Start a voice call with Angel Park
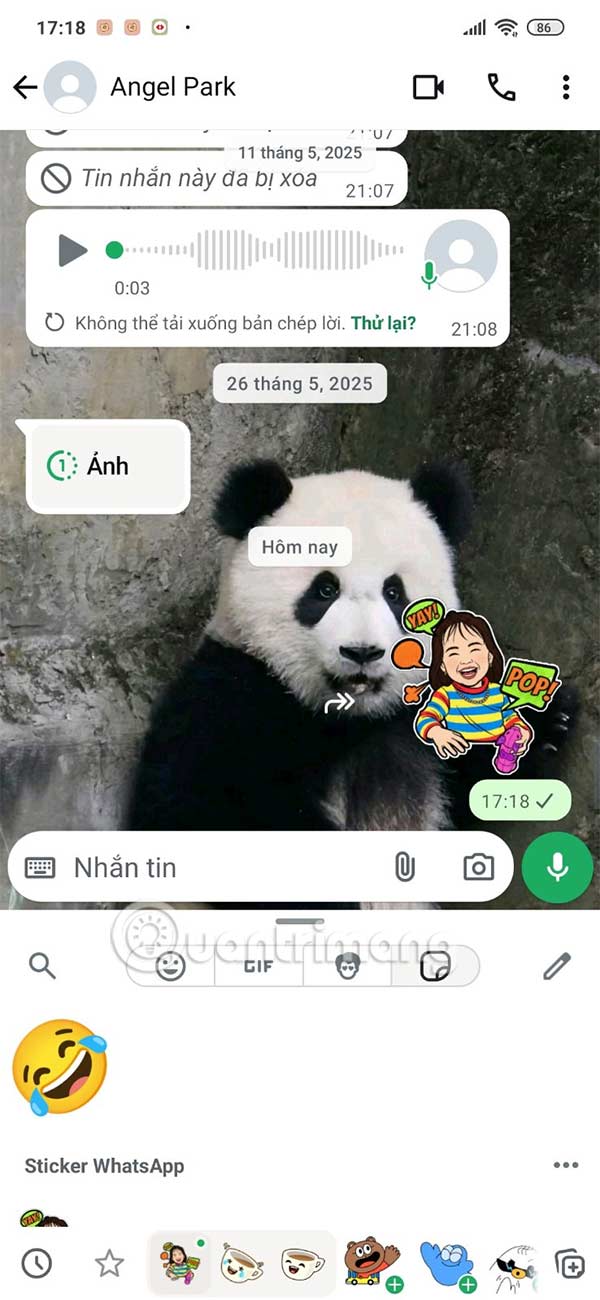The image size is (600, 1300). (x=501, y=87)
